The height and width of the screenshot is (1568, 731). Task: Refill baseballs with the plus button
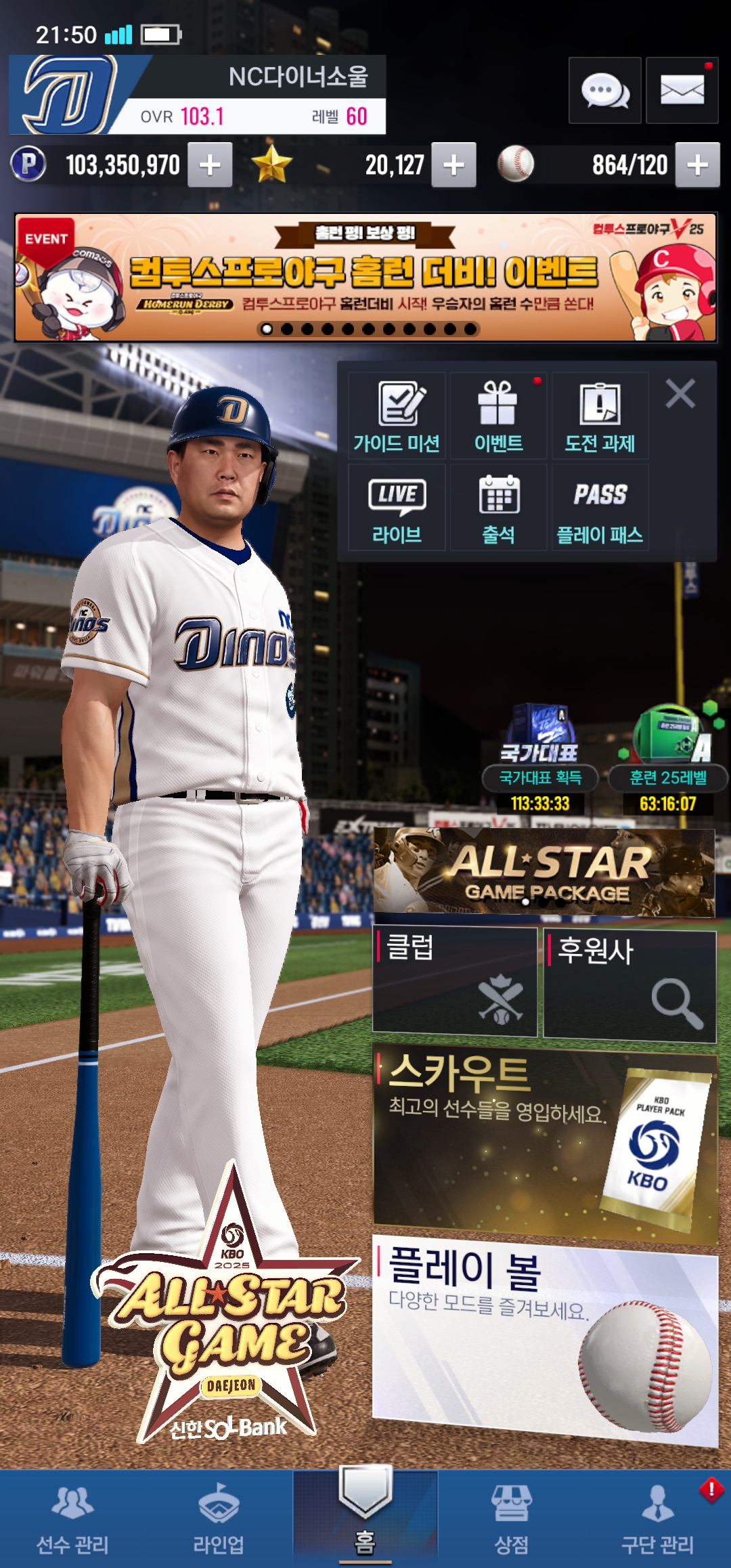coord(697,165)
